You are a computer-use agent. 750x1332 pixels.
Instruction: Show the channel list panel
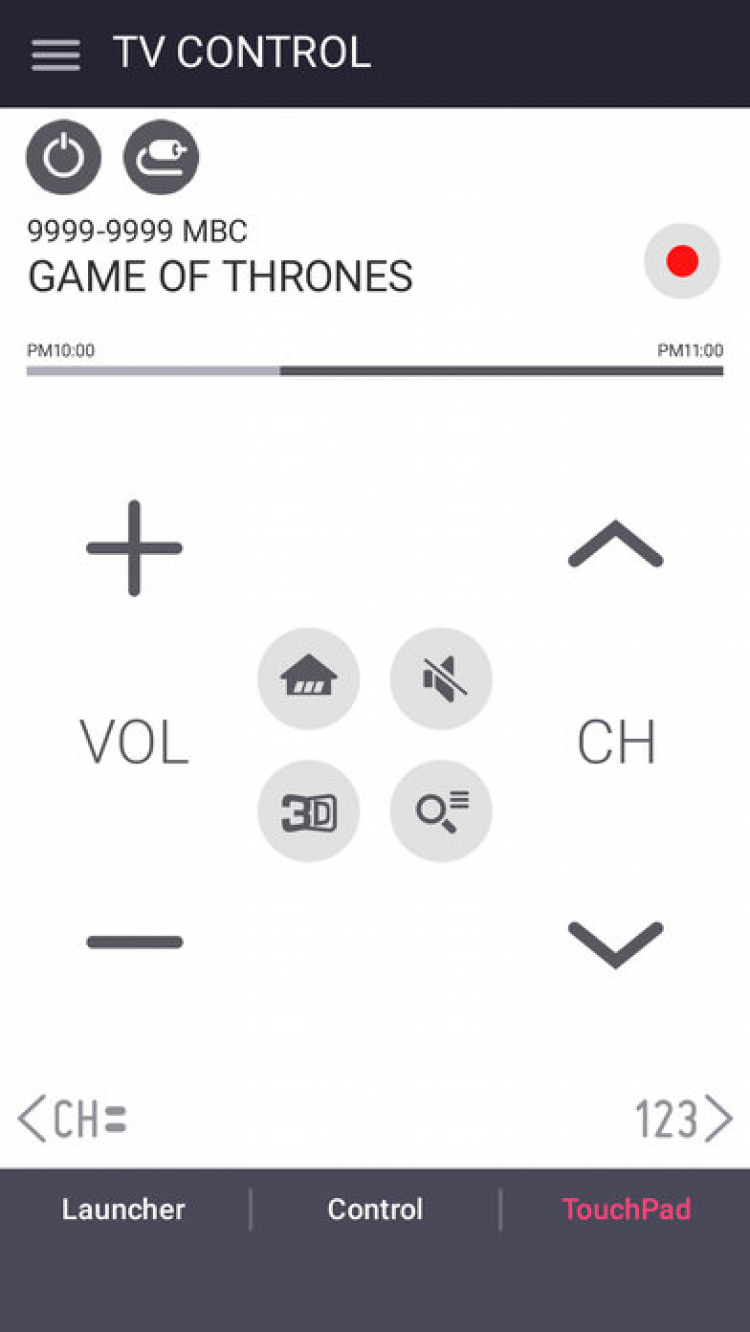click(x=73, y=1119)
